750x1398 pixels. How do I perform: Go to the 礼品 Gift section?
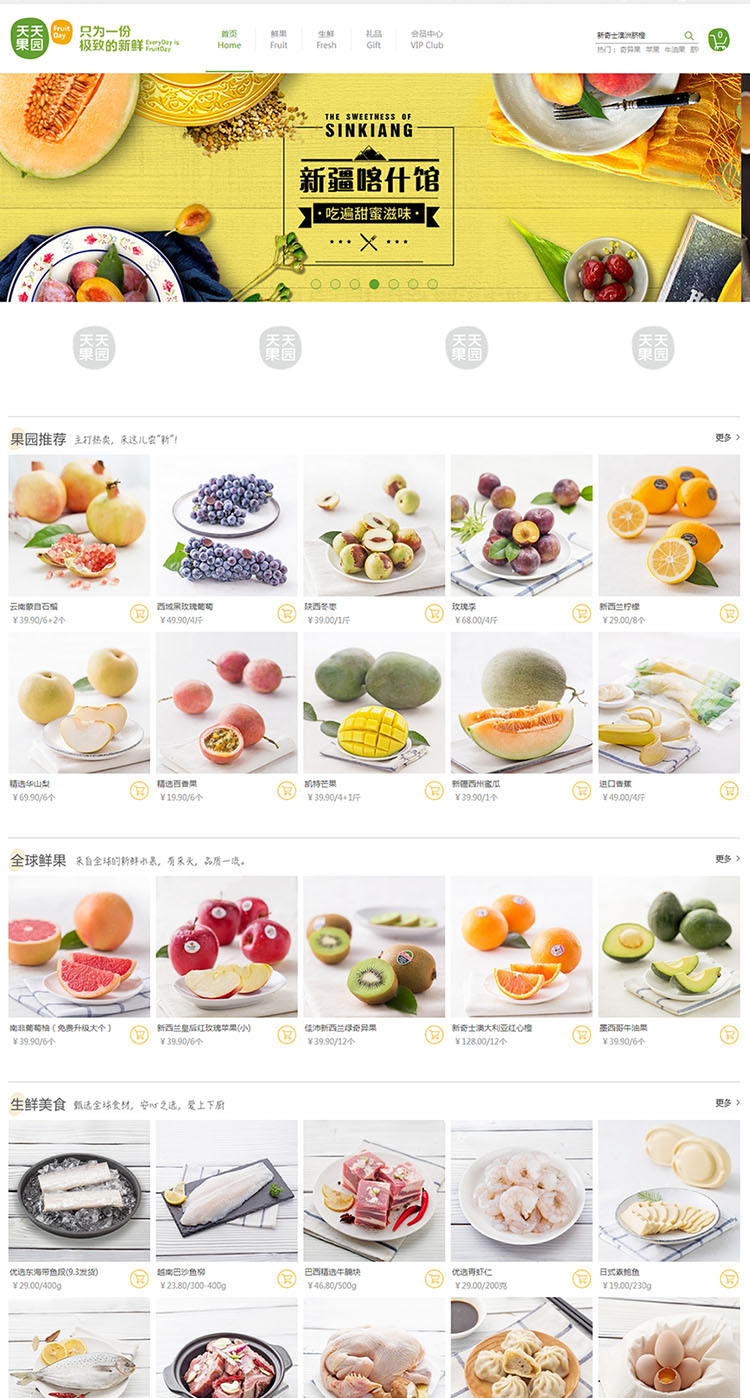pyautogui.click(x=373, y=39)
